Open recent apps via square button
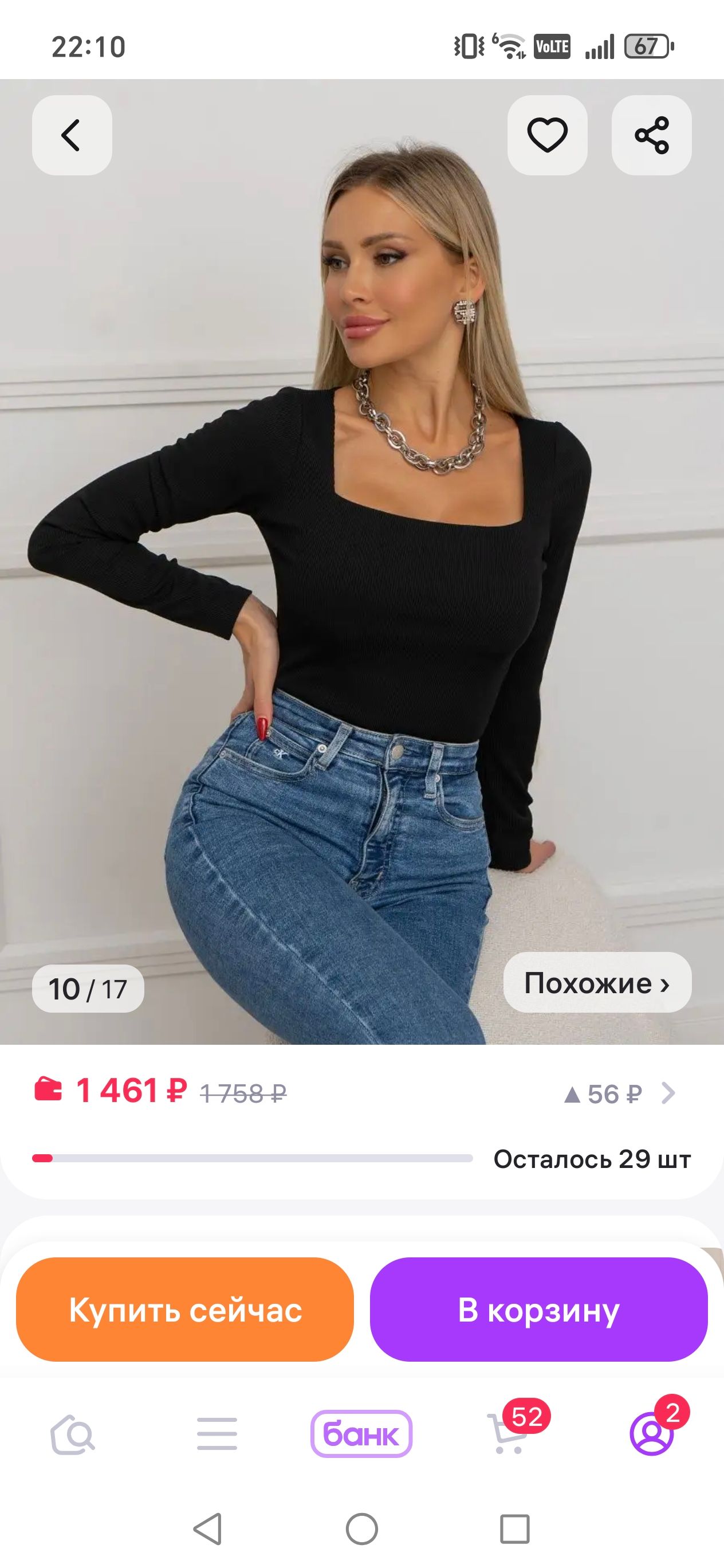 (x=515, y=1528)
